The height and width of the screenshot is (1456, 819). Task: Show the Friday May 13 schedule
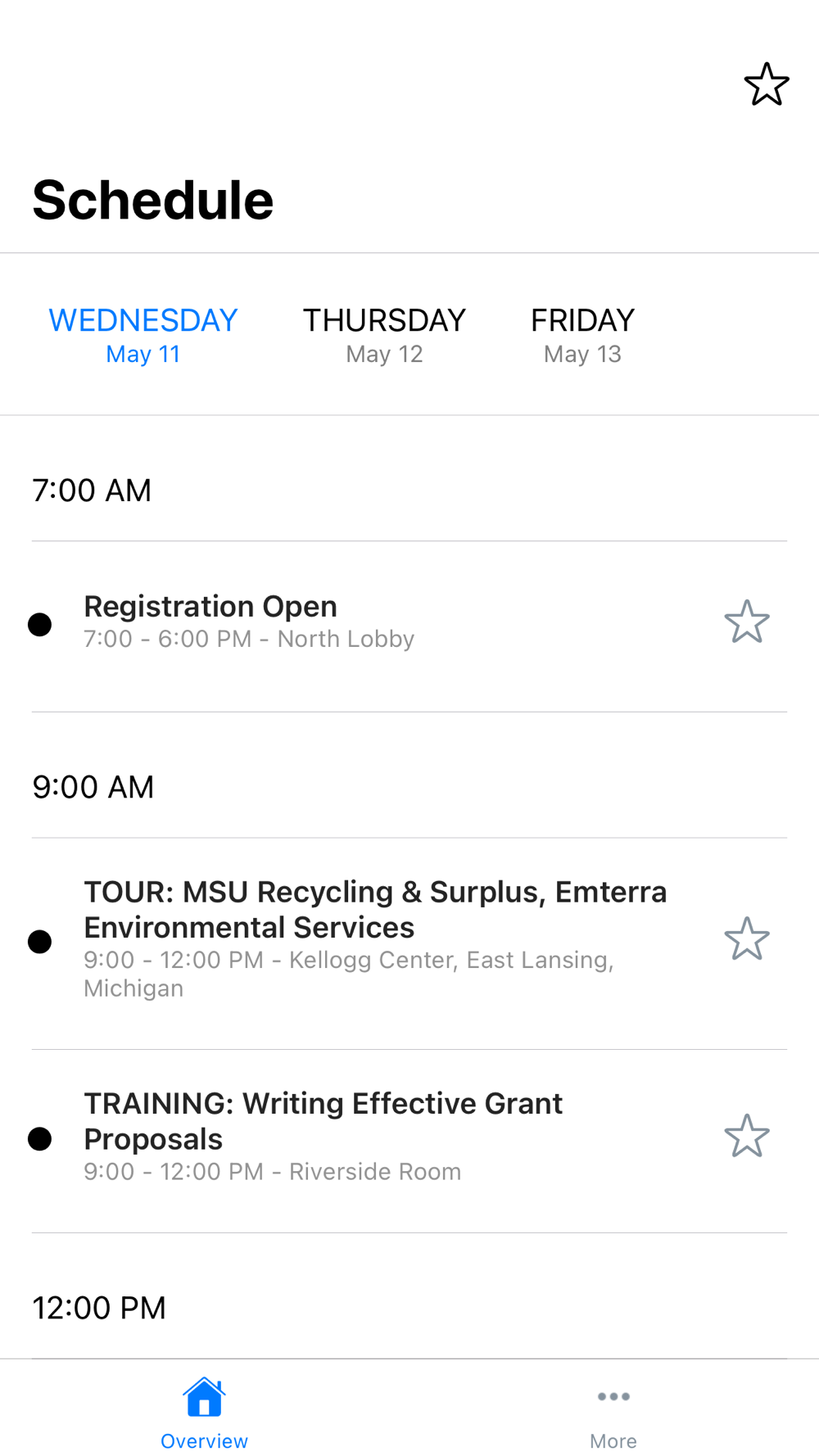point(582,334)
